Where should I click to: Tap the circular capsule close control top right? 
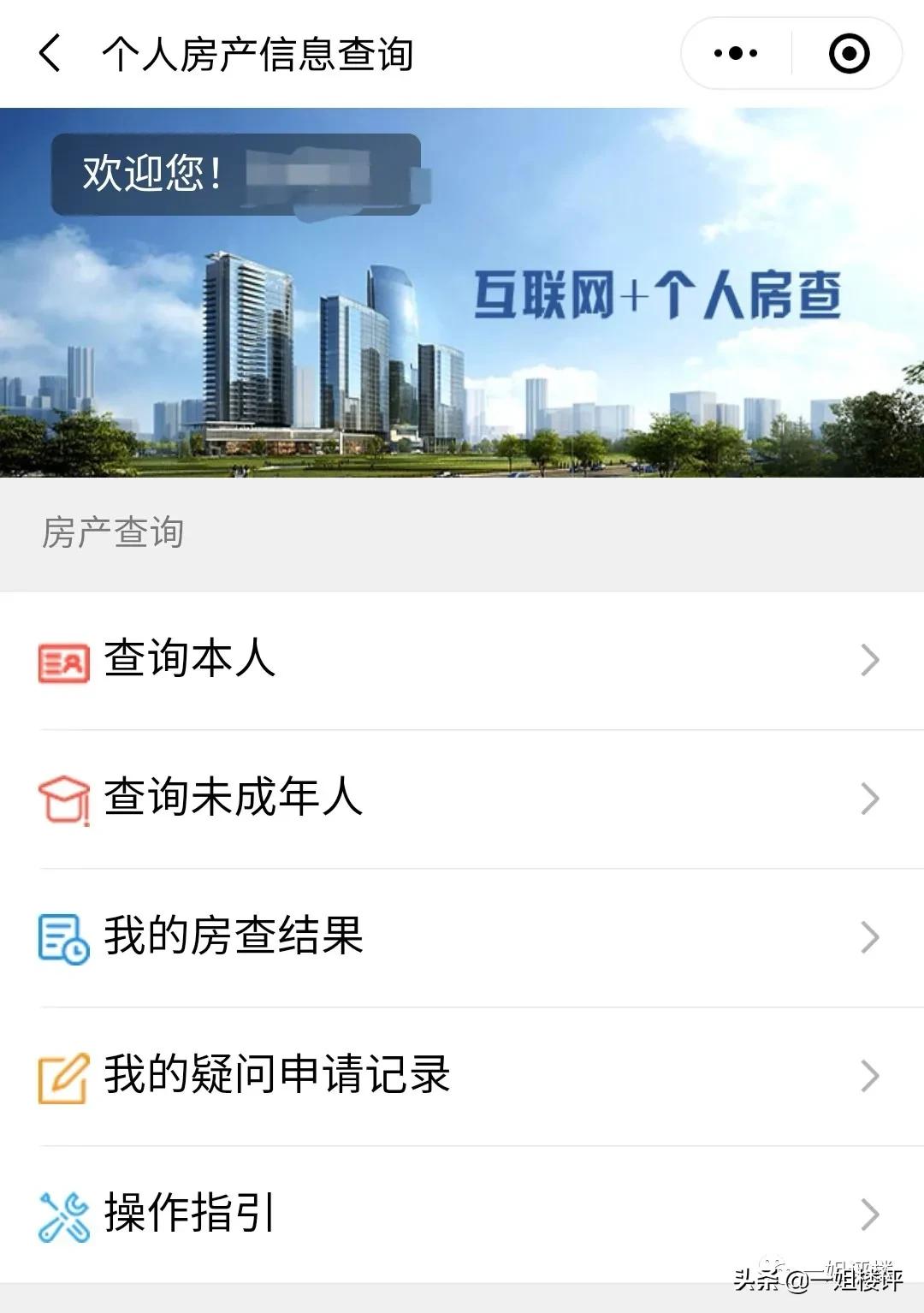point(849,53)
